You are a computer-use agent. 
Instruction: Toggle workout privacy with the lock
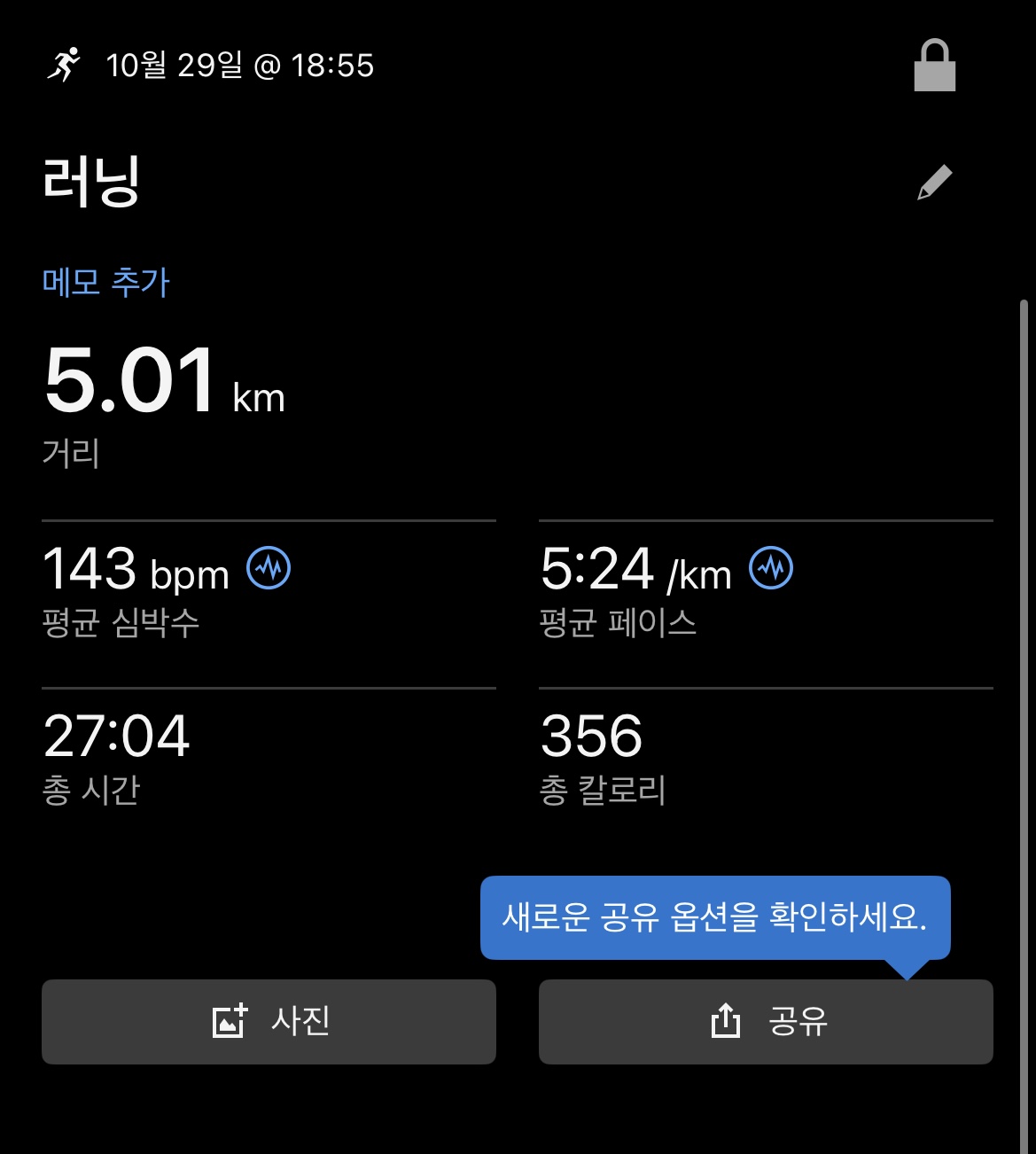point(936,66)
